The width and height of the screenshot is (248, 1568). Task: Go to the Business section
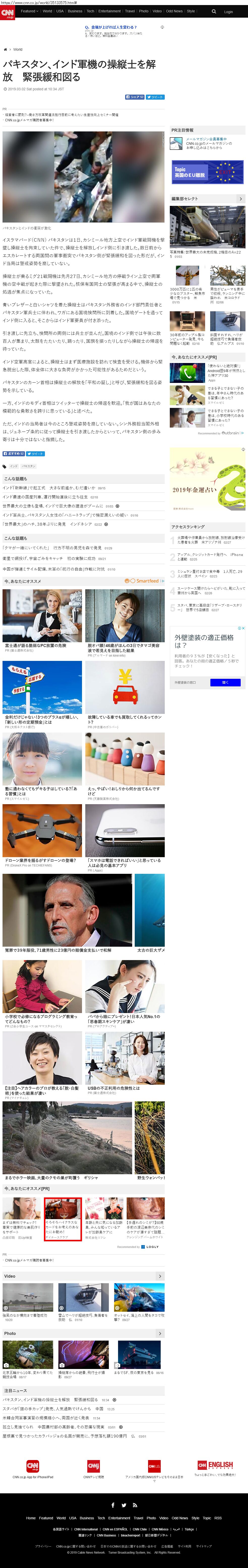click(x=75, y=11)
